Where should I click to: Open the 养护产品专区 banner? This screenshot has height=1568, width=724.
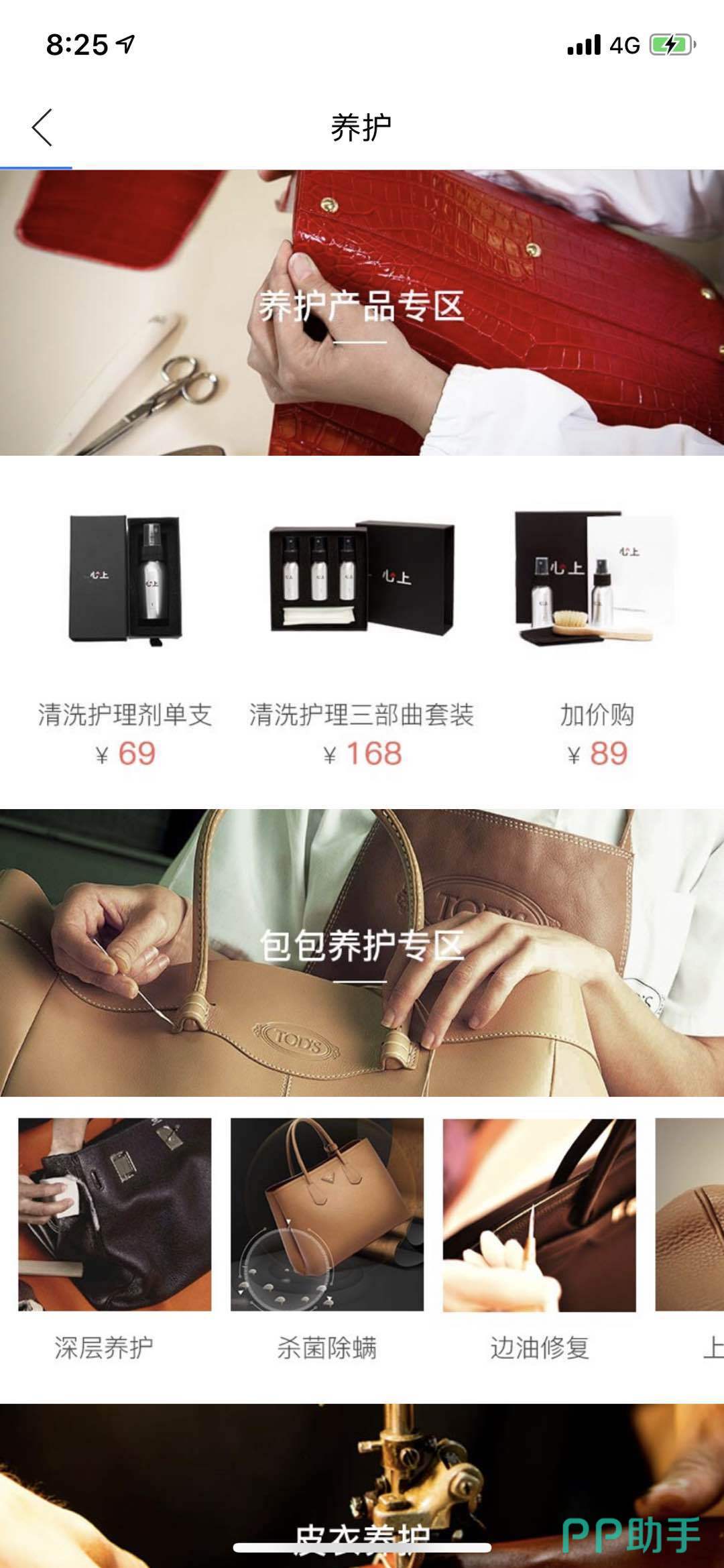(x=362, y=312)
